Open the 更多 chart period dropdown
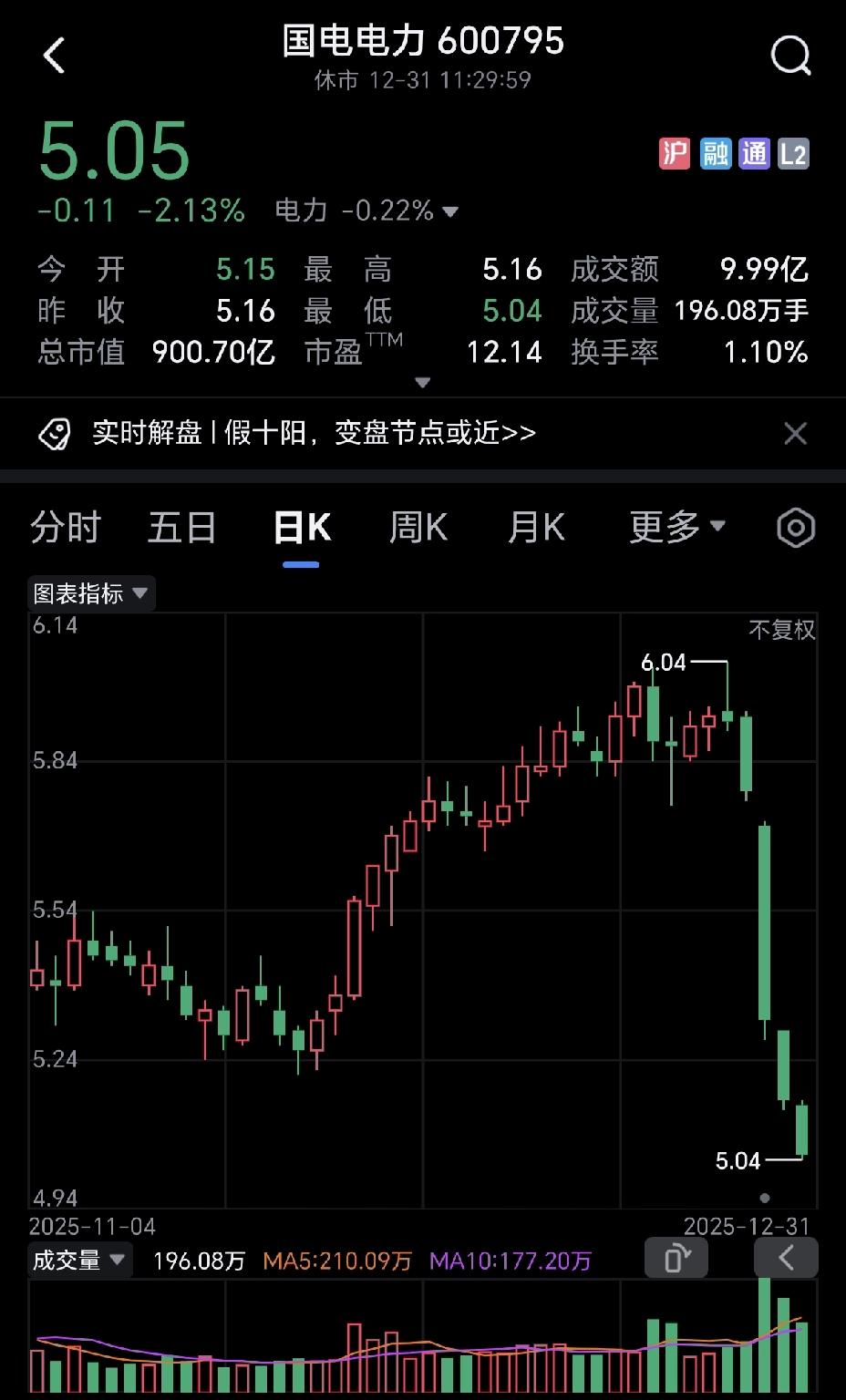846x1400 pixels. [676, 527]
